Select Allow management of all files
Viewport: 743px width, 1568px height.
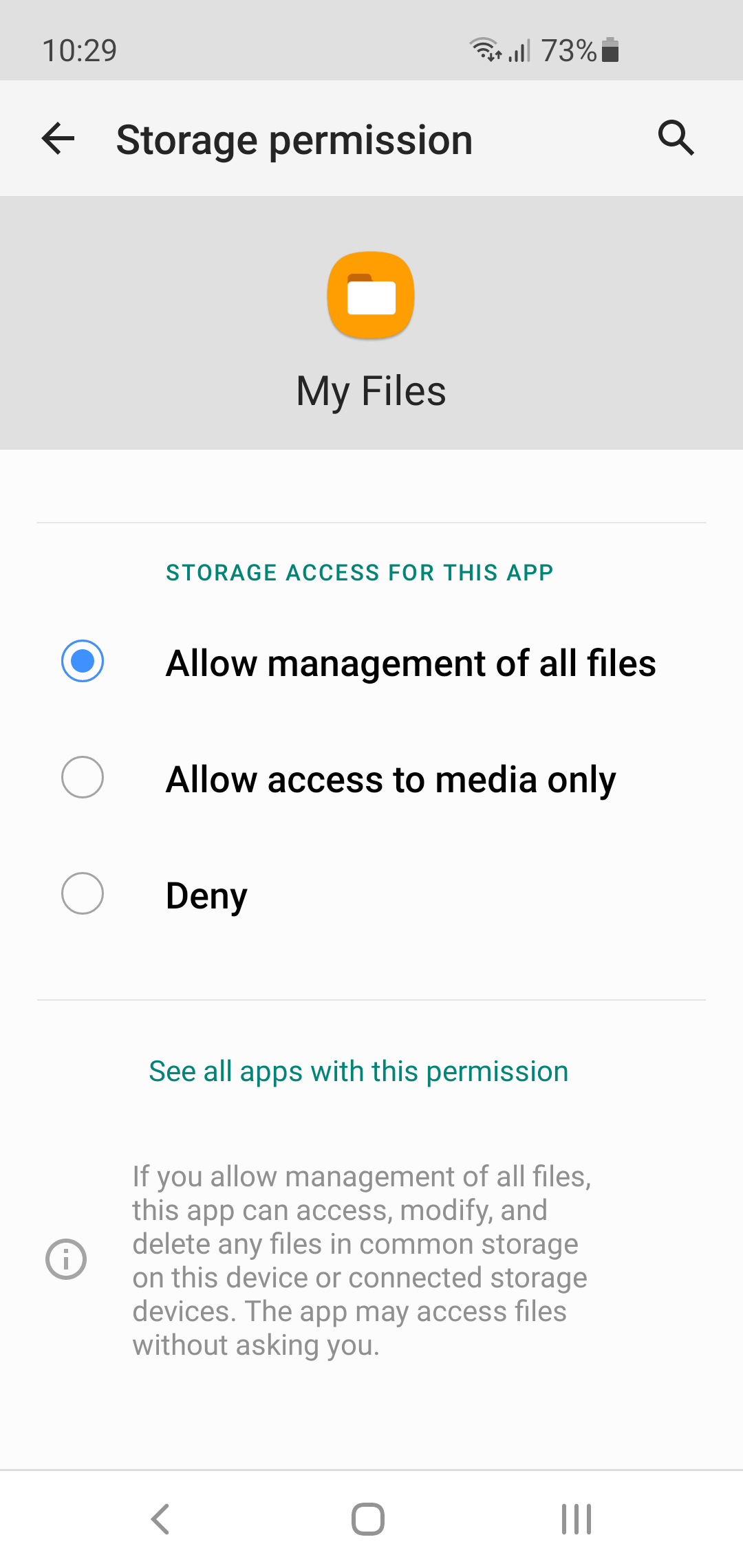point(83,662)
